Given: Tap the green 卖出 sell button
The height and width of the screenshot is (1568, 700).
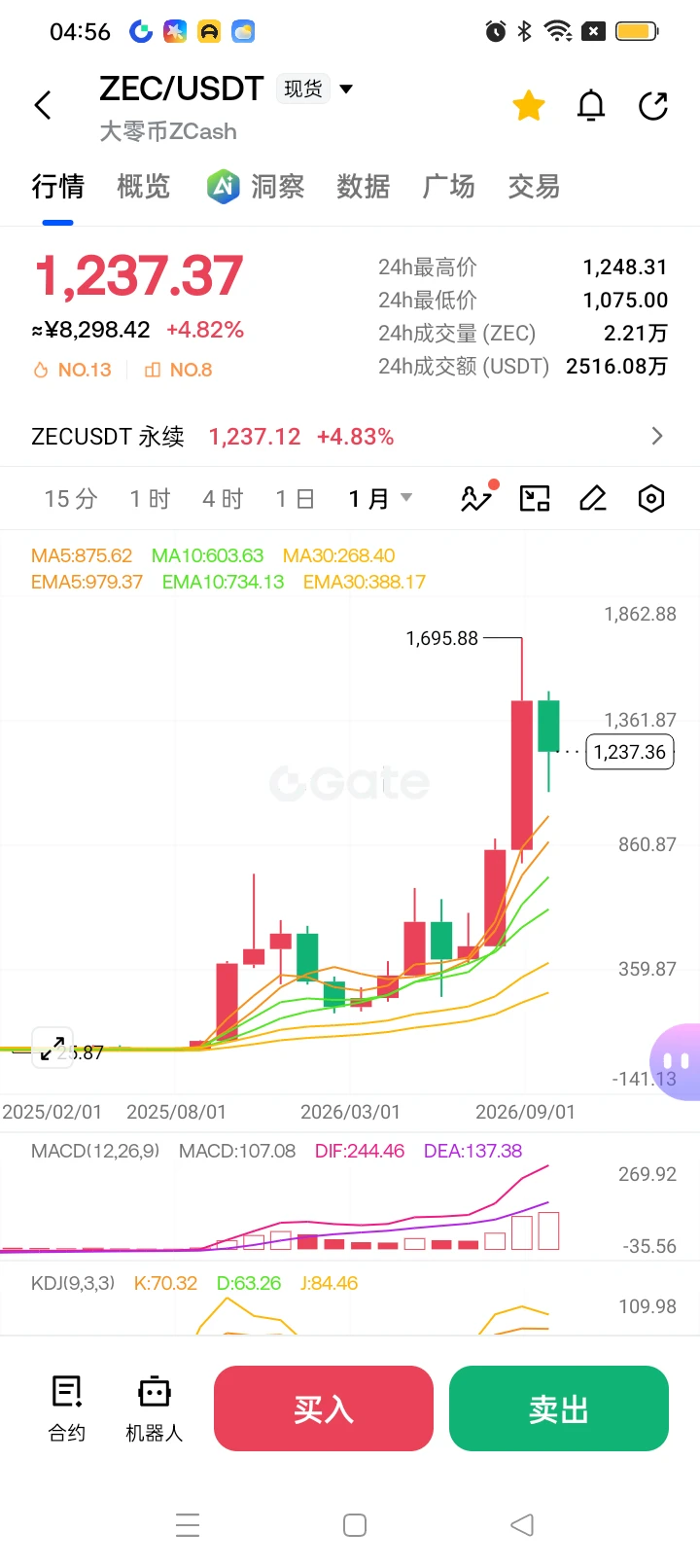Looking at the screenshot, I should point(559,1408).
